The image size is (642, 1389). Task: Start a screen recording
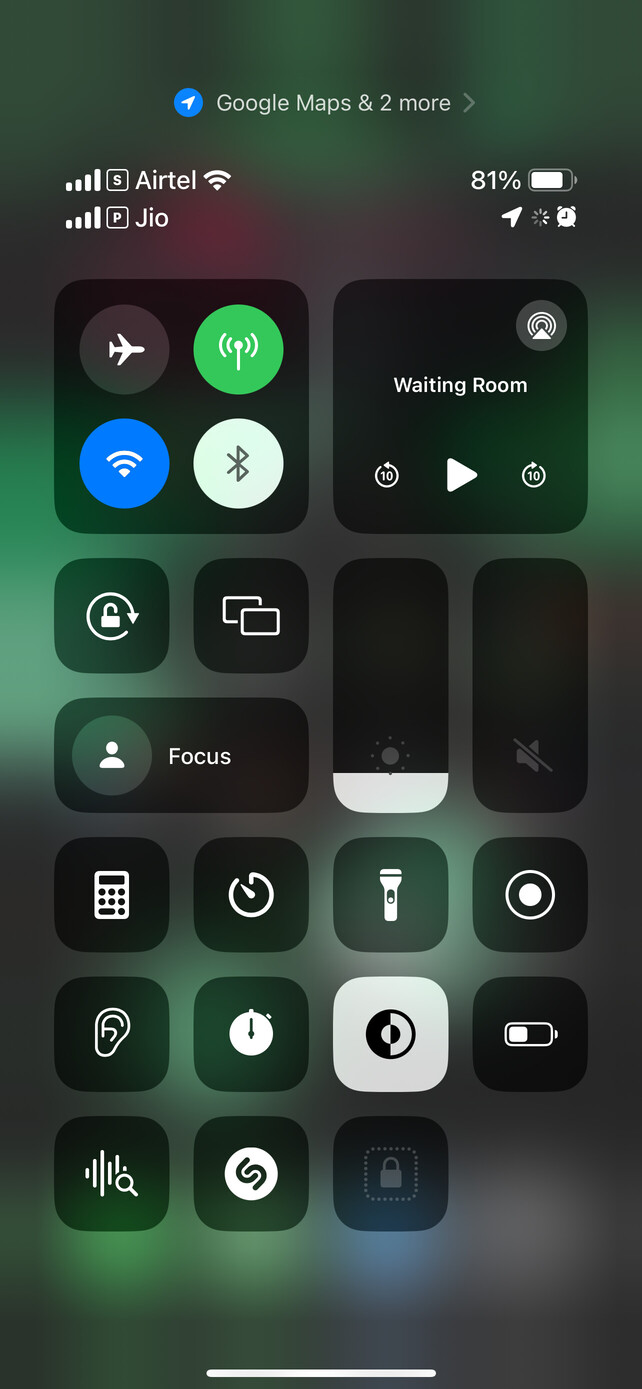(x=530, y=894)
